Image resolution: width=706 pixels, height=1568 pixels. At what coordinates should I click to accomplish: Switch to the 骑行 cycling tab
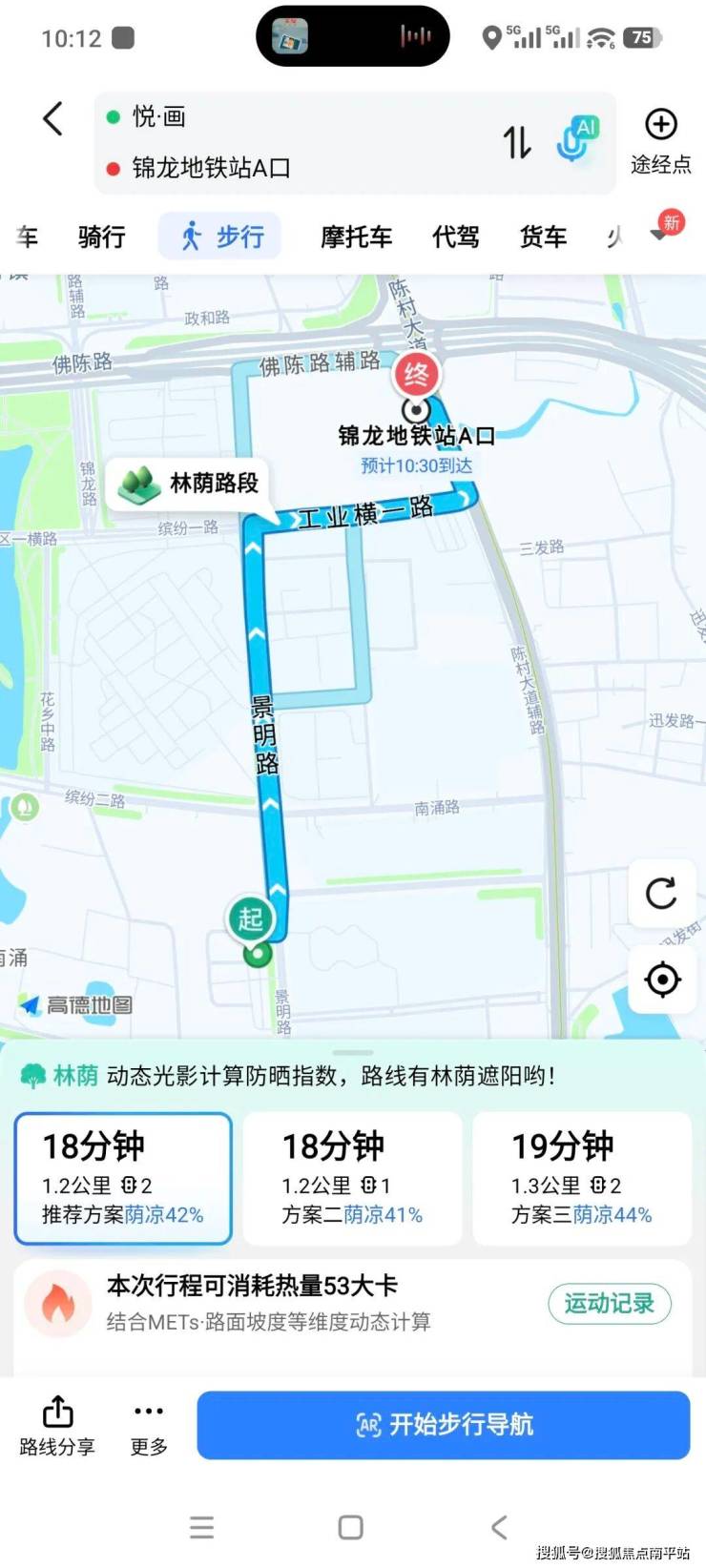(x=101, y=237)
